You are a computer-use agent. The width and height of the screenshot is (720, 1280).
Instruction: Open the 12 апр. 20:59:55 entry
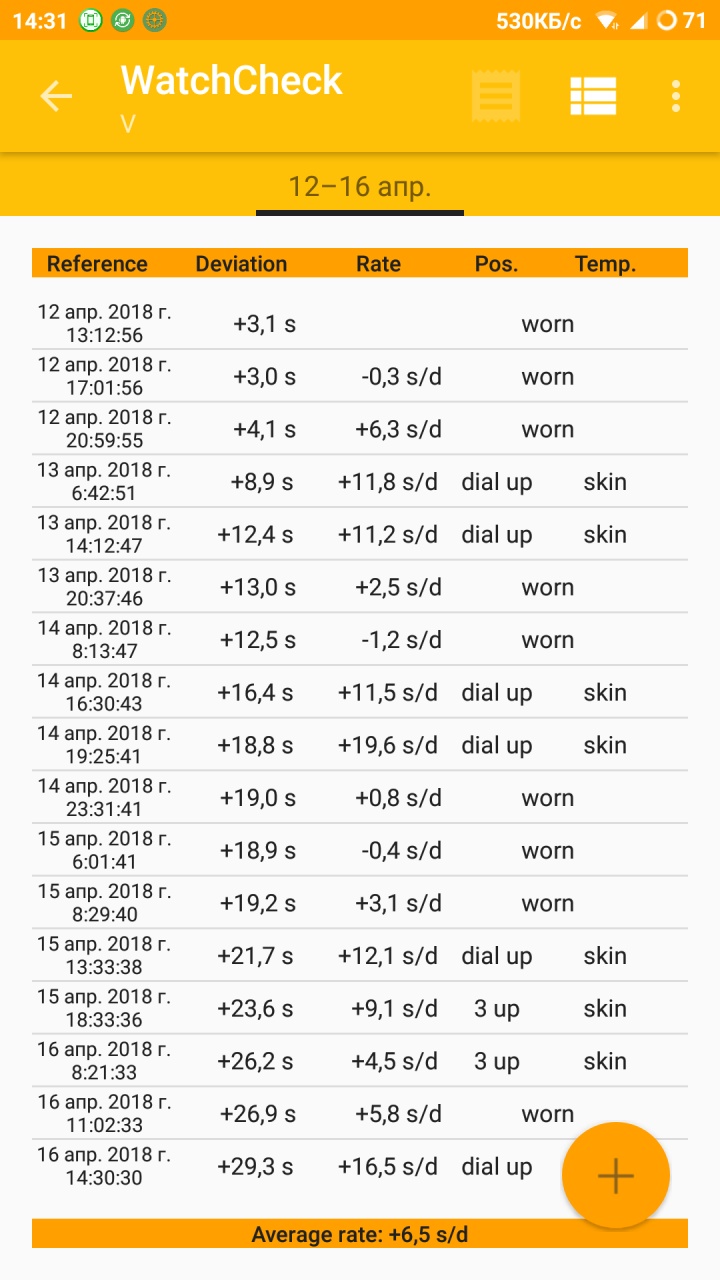(x=360, y=429)
